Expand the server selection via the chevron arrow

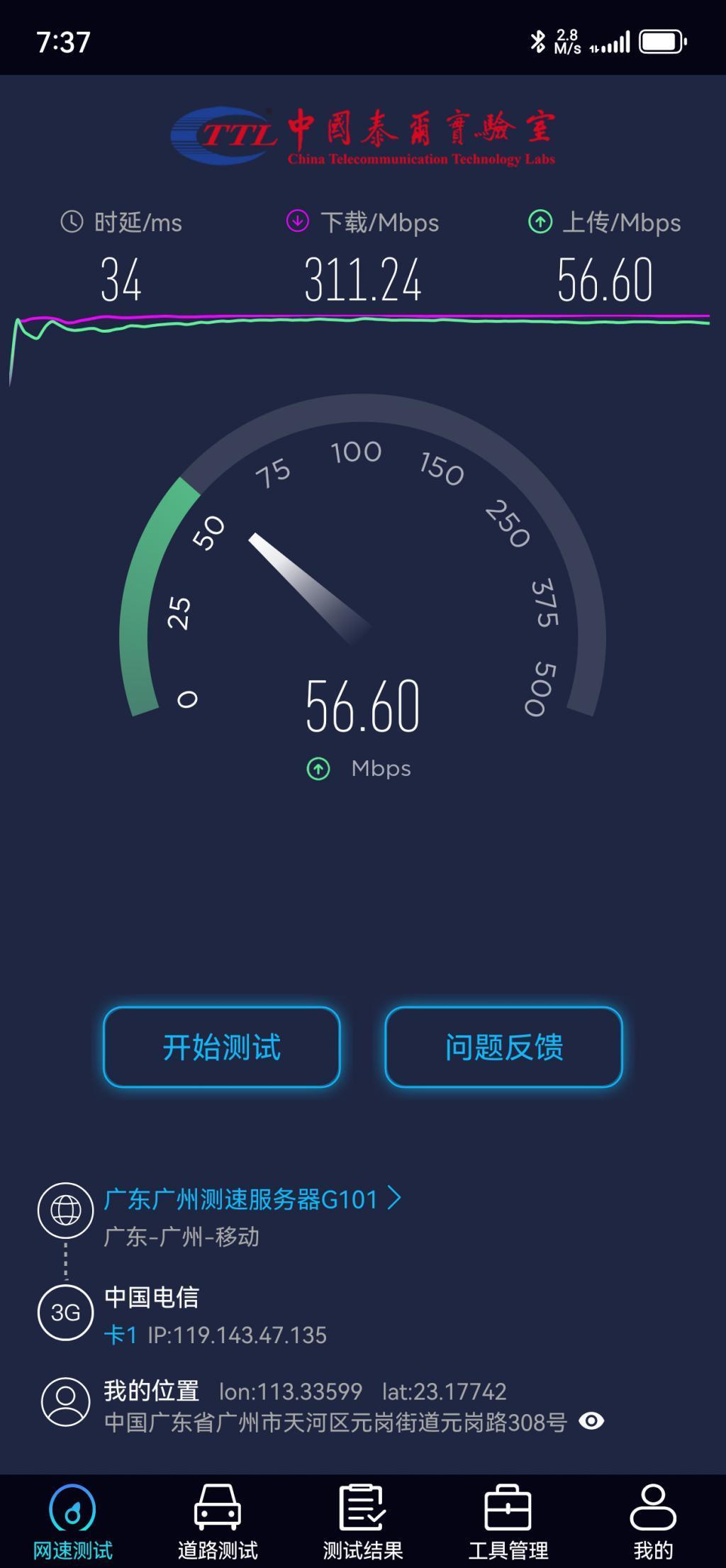(x=394, y=1199)
